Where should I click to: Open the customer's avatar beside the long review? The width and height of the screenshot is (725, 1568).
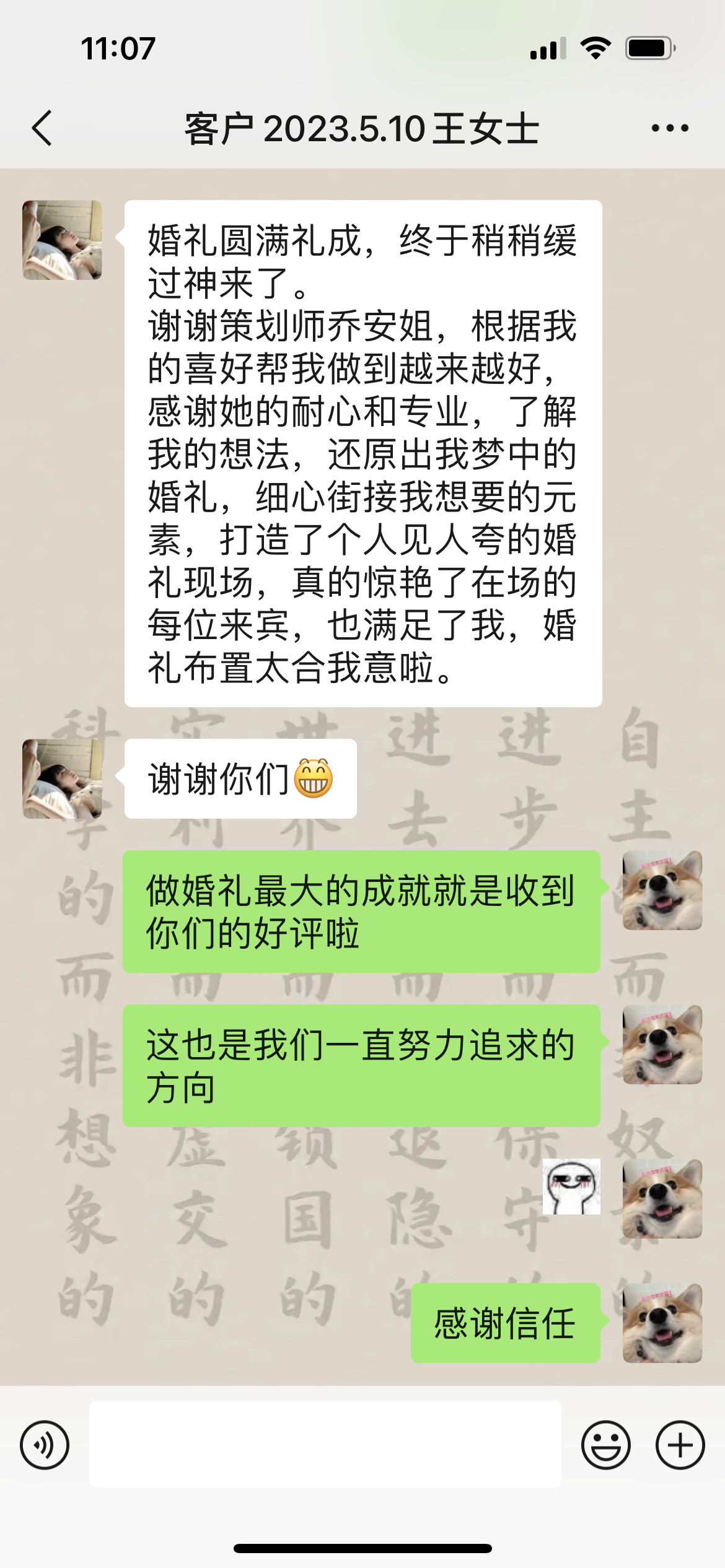[x=63, y=240]
